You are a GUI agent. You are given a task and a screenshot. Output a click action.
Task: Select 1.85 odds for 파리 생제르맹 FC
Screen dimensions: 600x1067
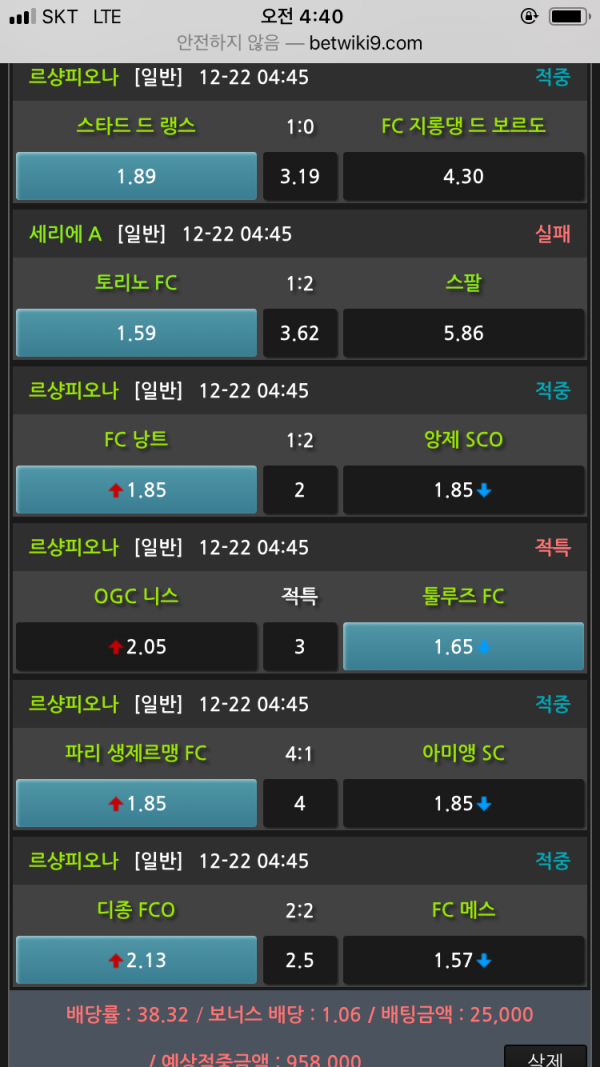(x=136, y=804)
